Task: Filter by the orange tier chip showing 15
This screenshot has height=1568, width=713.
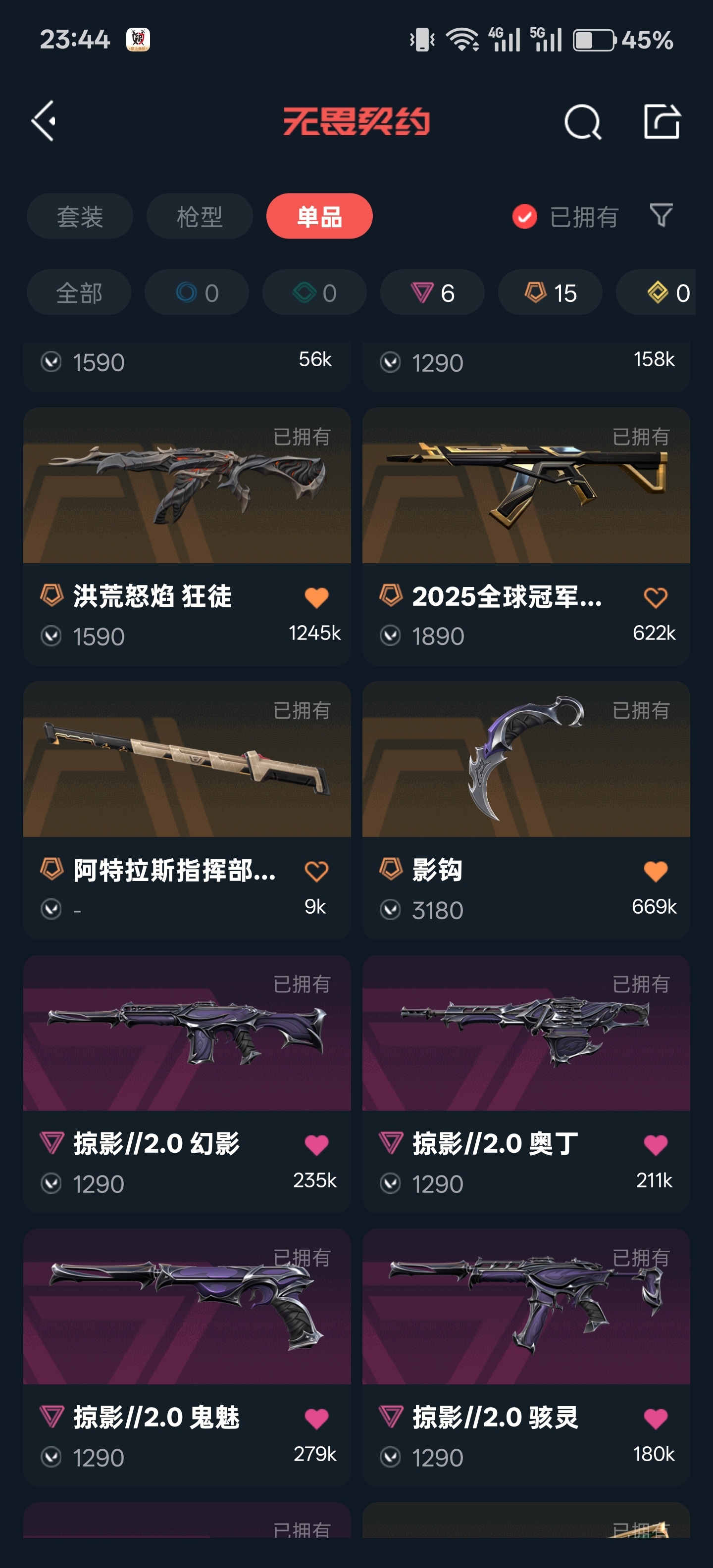Action: pyautogui.click(x=550, y=293)
